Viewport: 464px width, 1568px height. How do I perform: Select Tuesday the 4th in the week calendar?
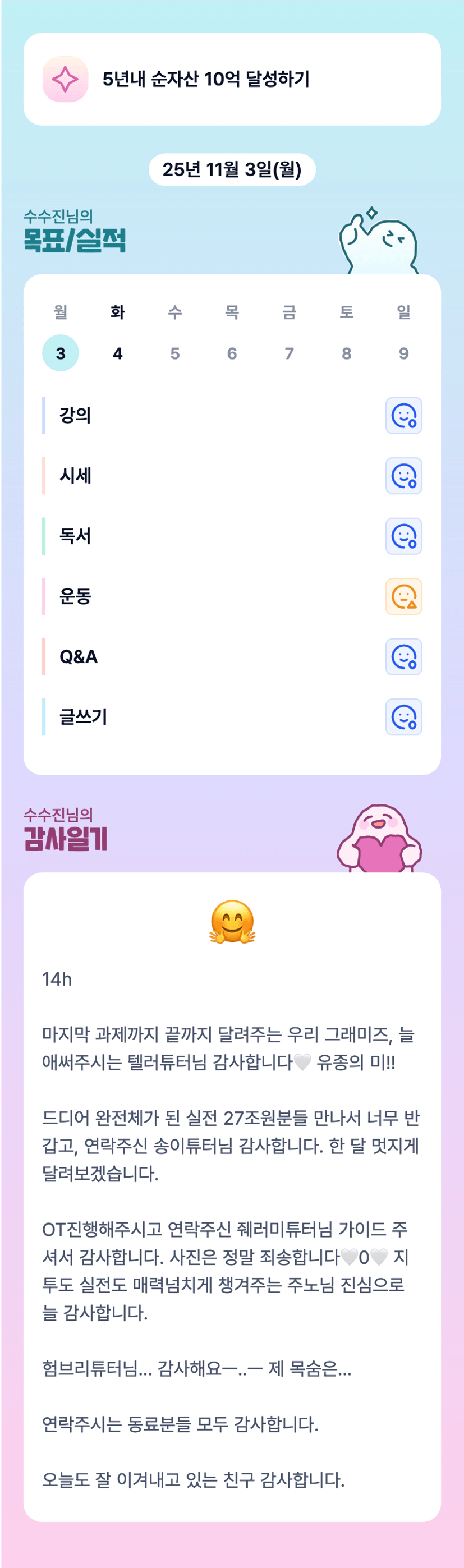117,353
